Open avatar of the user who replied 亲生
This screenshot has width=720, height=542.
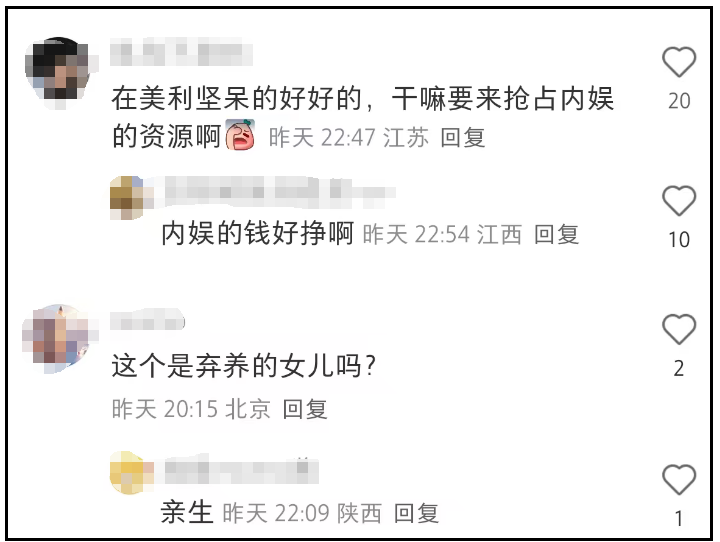132,473
